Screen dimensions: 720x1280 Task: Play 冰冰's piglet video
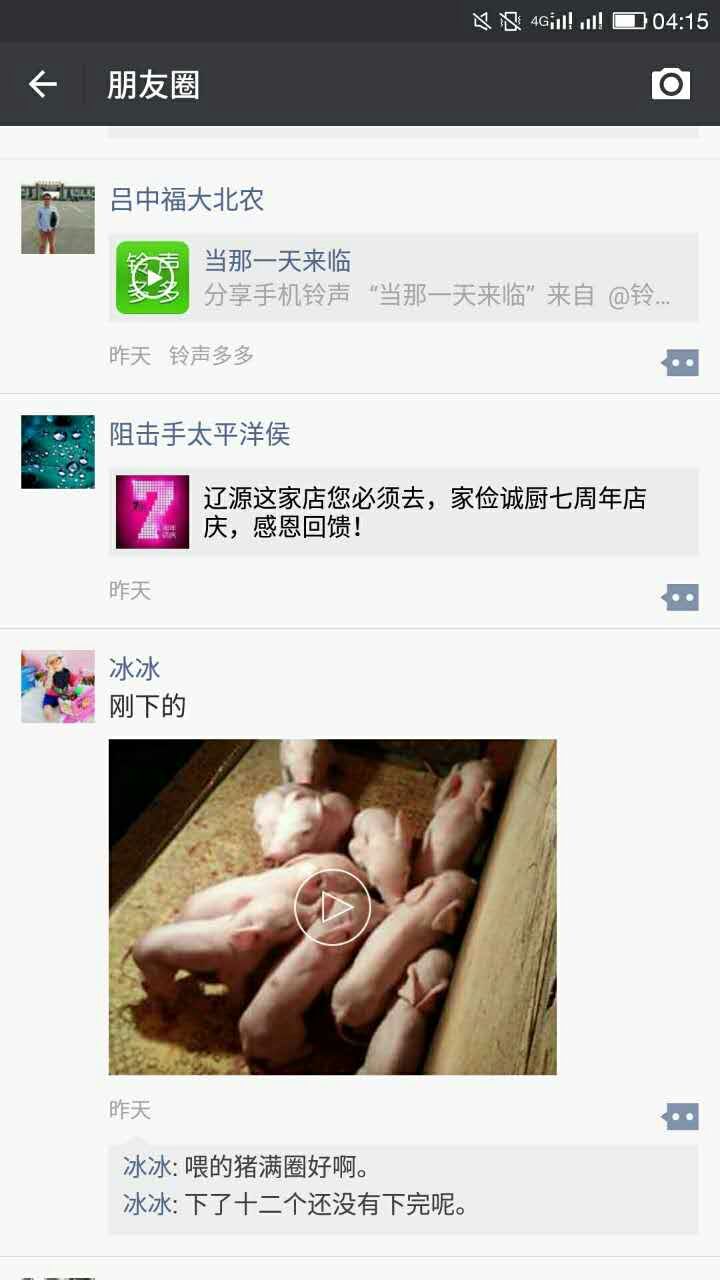[x=332, y=907]
